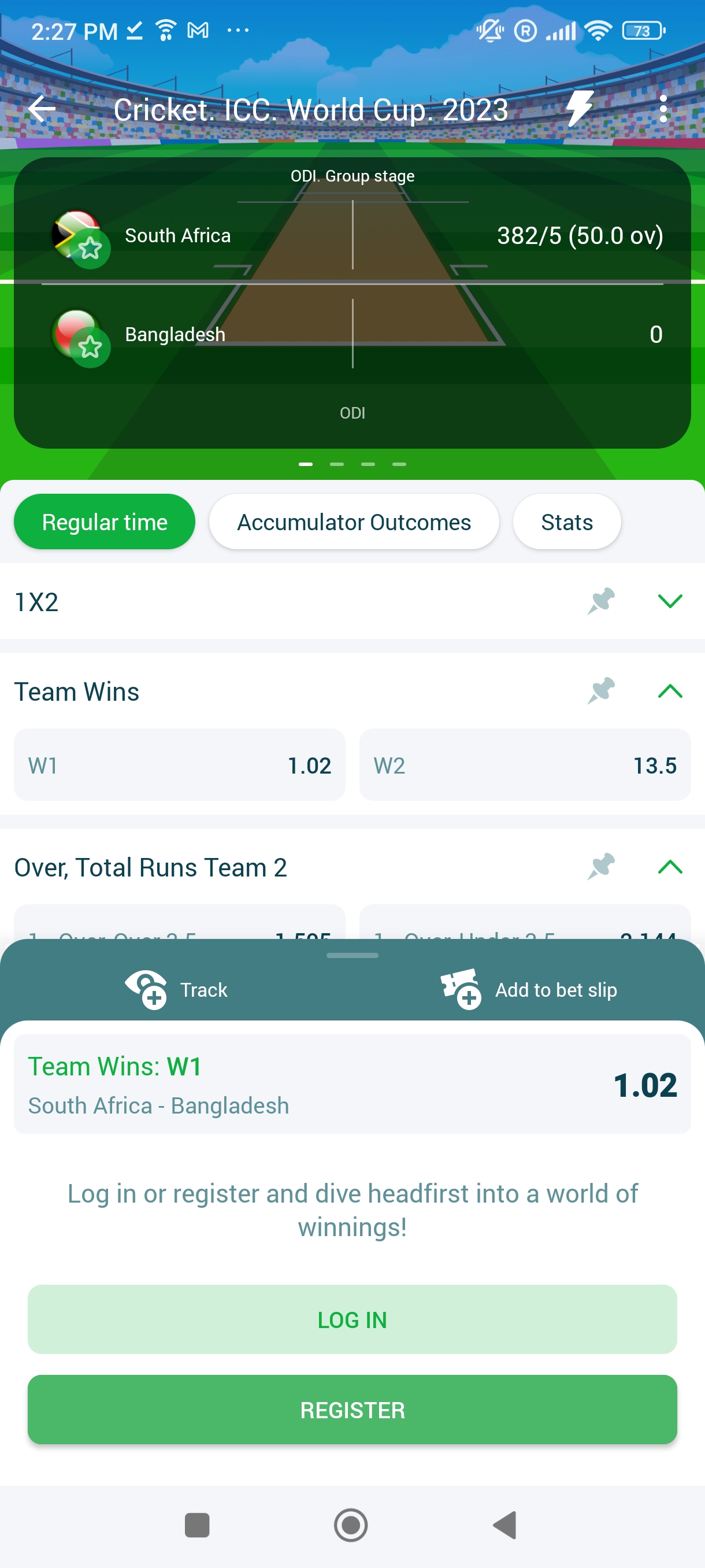Tap the LOG IN button

click(x=352, y=1319)
